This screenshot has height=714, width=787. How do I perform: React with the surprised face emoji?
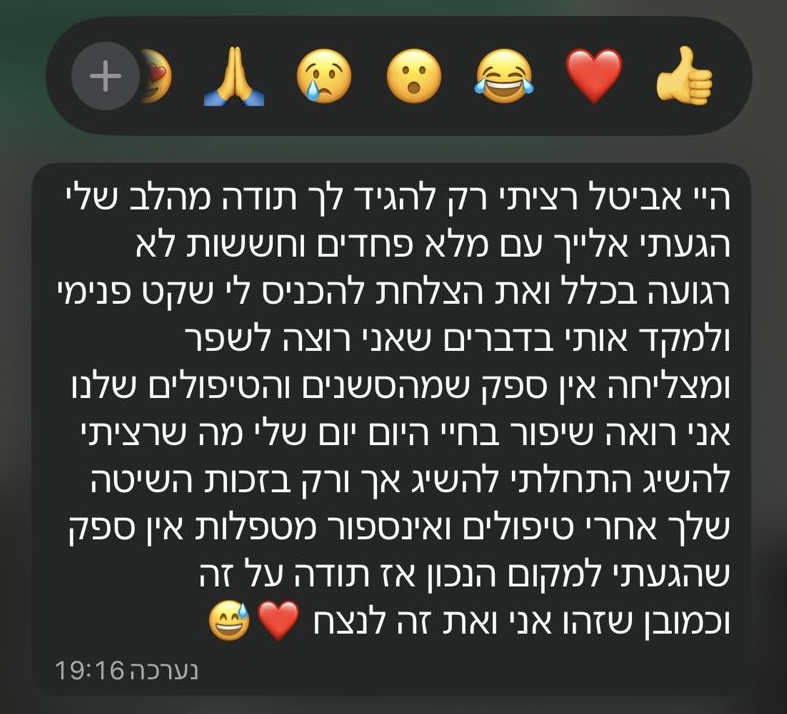[x=414, y=76]
